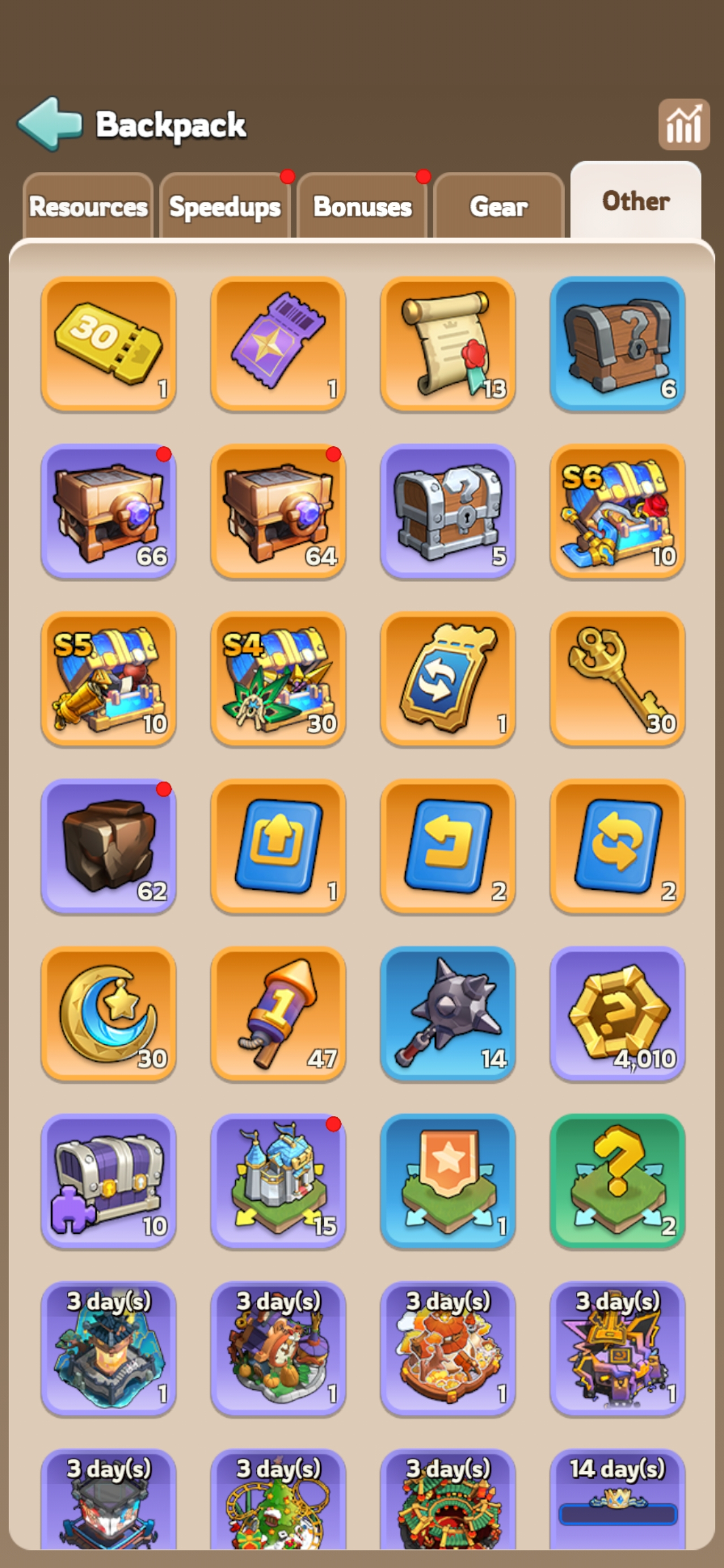Tap the brown rock item with 62
The width and height of the screenshot is (724, 1568).
point(109,846)
